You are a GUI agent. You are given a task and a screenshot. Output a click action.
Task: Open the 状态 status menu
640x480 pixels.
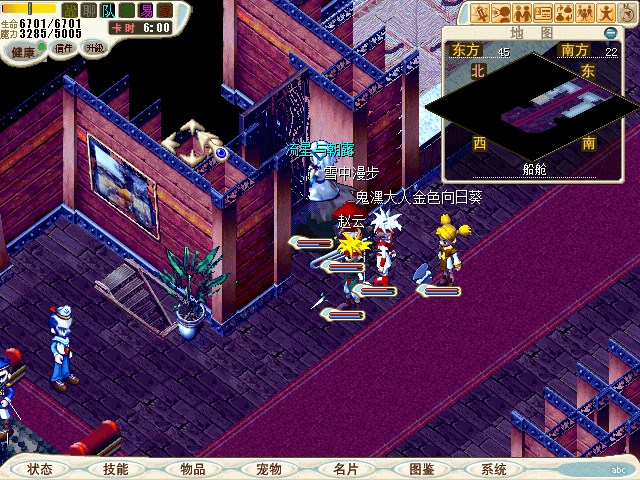[x=40, y=468]
